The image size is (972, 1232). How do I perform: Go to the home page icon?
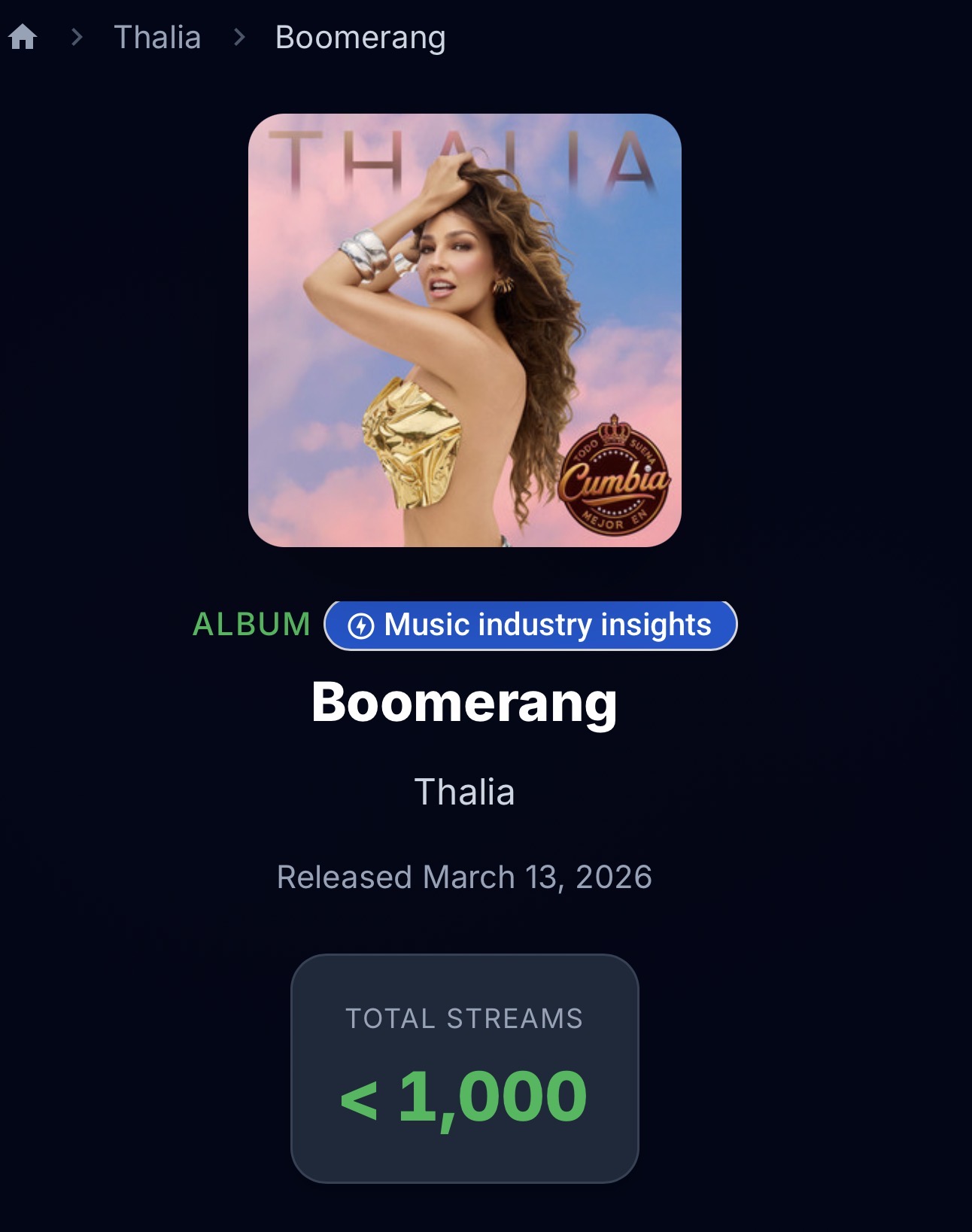point(23,36)
